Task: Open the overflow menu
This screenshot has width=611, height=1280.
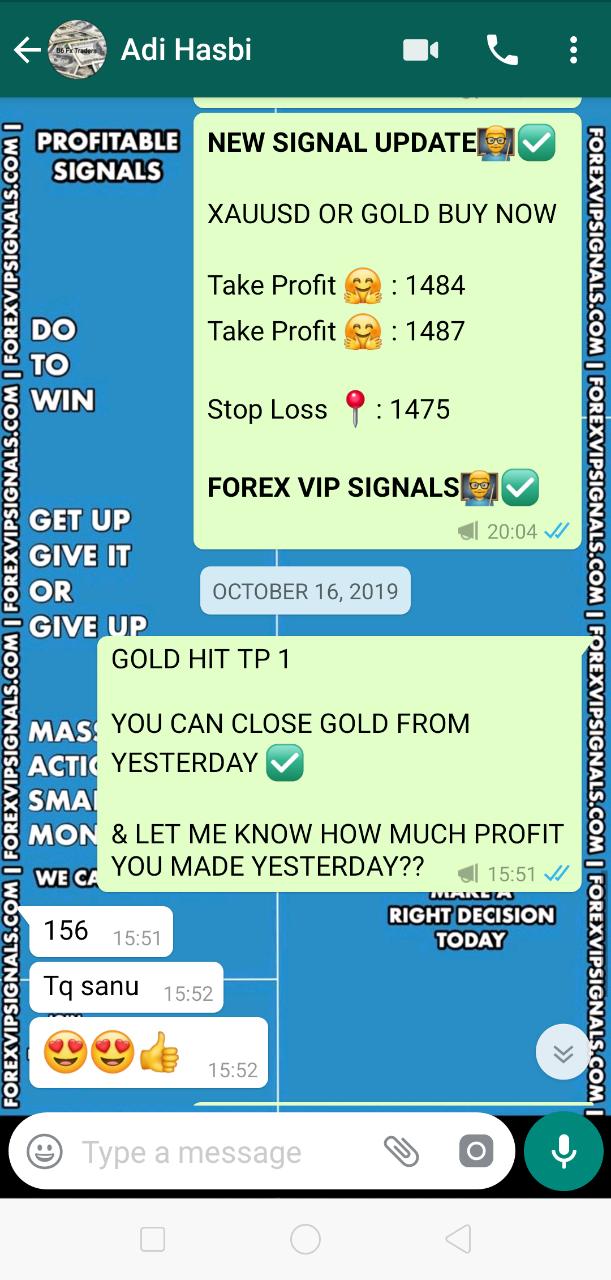Action: click(572, 50)
